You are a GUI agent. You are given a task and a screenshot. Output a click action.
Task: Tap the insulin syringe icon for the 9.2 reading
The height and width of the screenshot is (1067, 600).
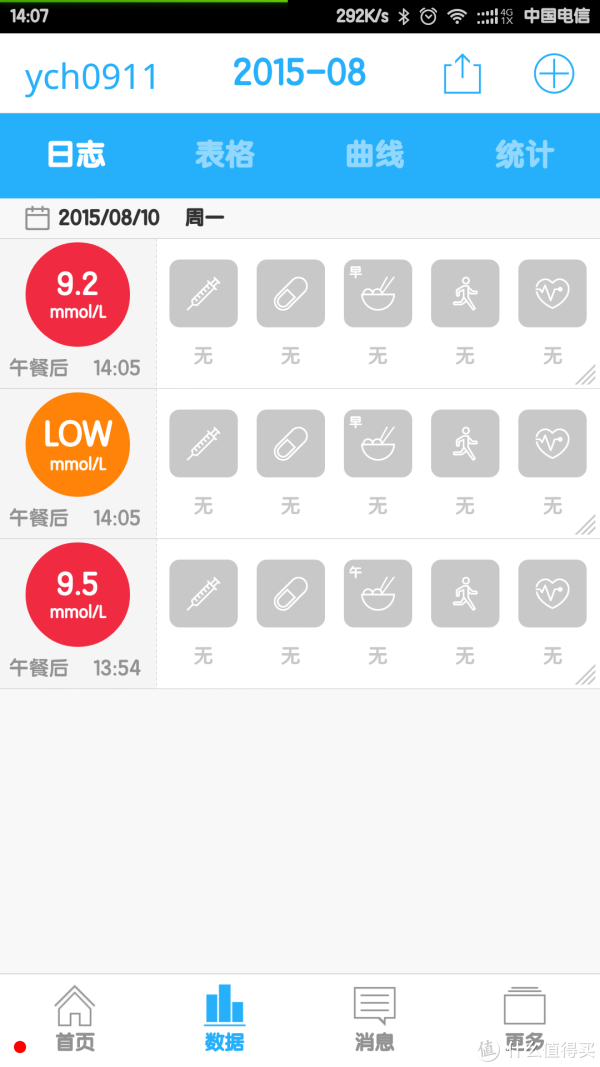tap(203, 293)
